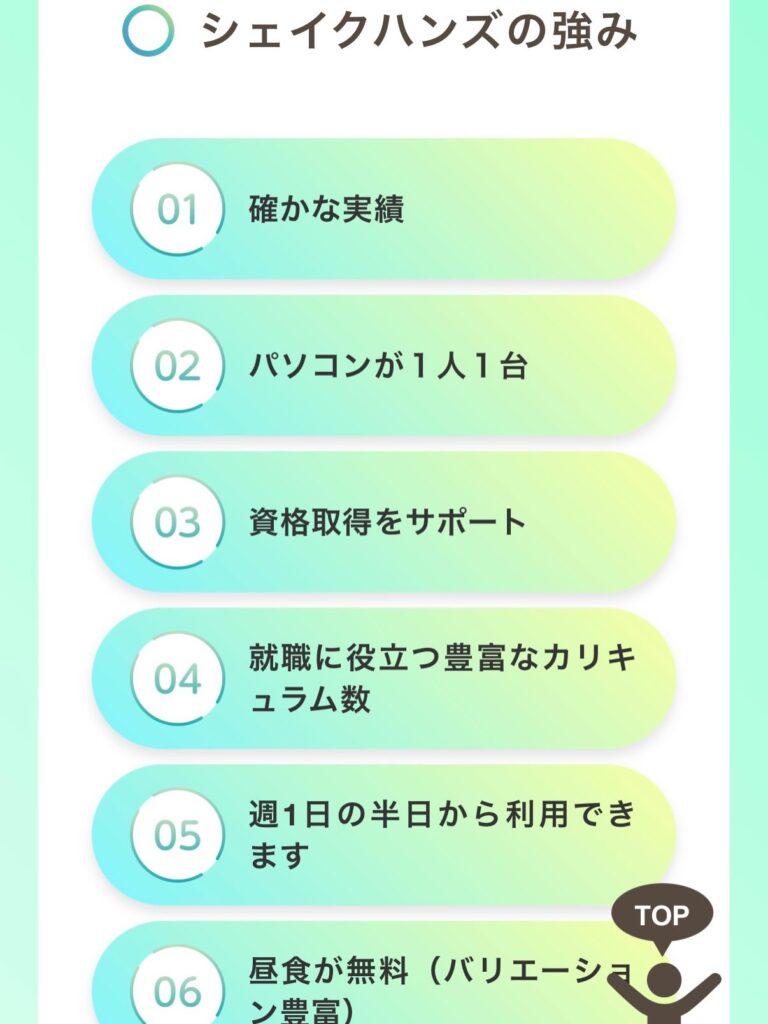
Task: Tap 資格取得をサポート item
Action: click(384, 522)
